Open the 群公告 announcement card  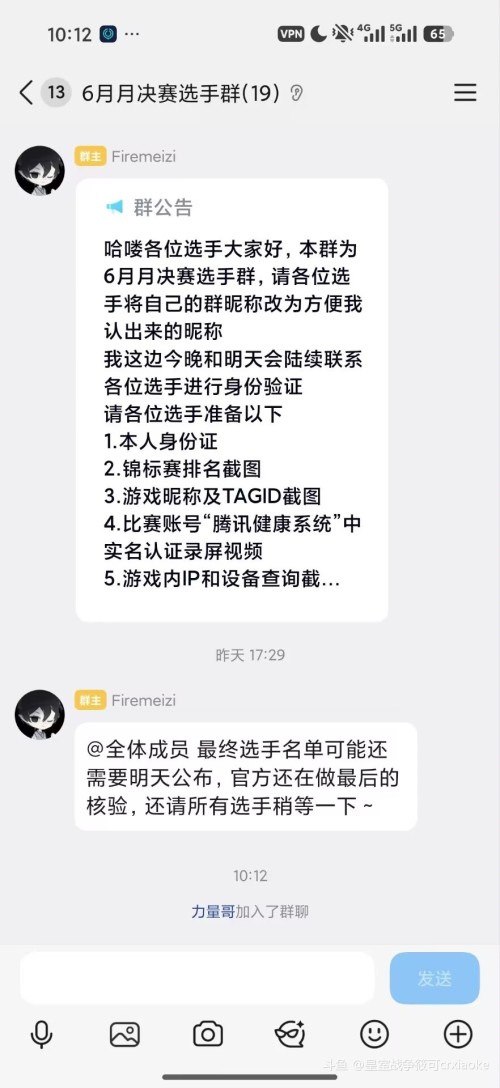coord(232,400)
